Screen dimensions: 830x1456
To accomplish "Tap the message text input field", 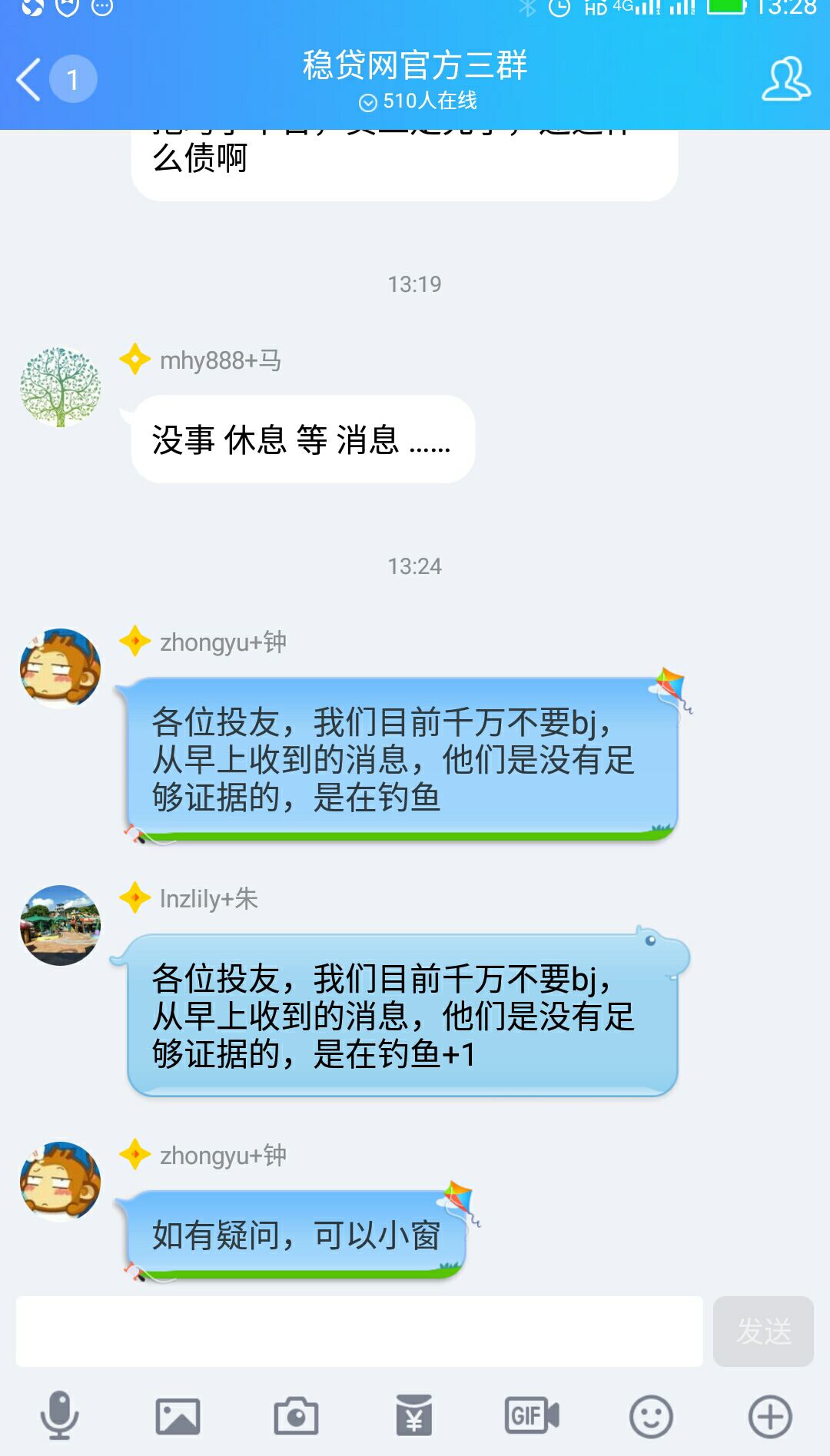I will click(359, 1332).
